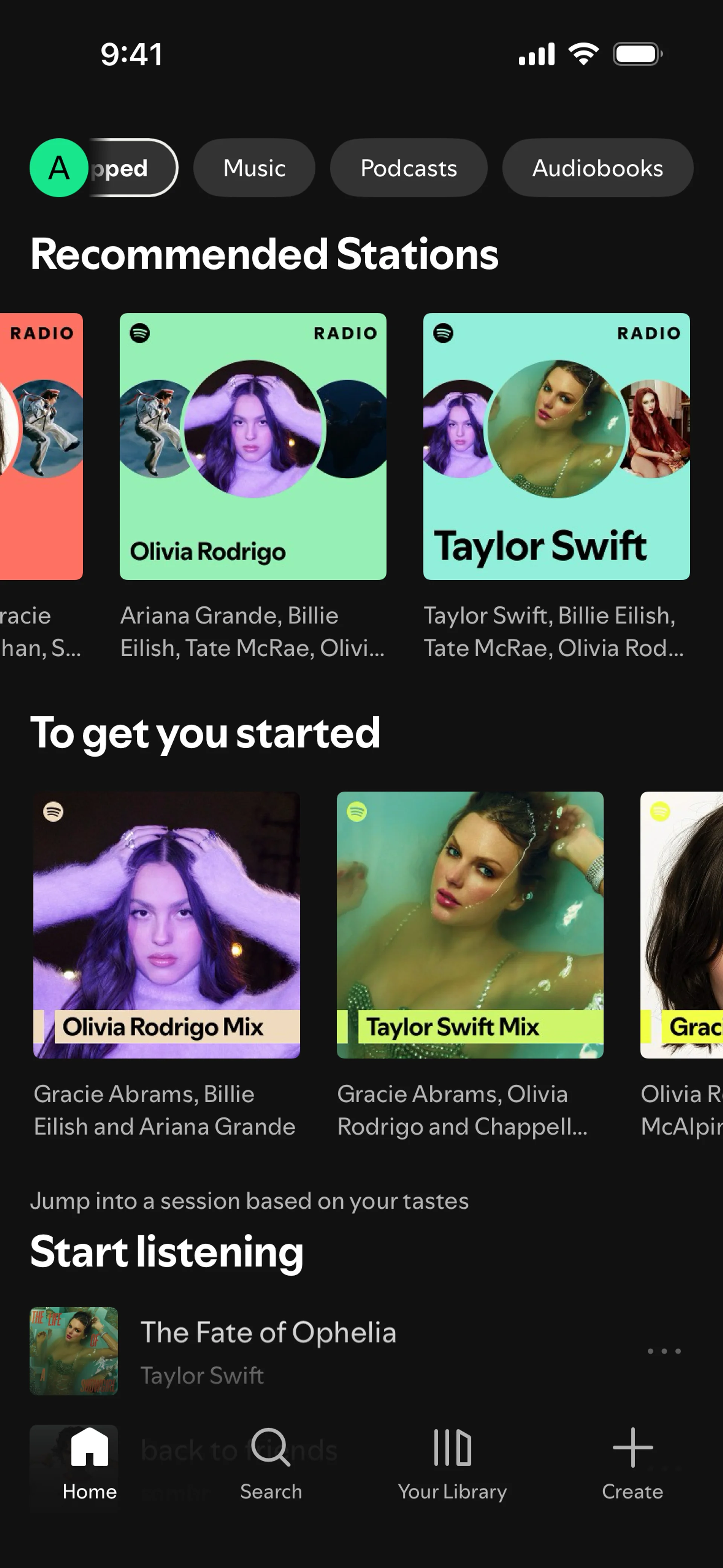Open more options for The Fate of Ophelia

[664, 1351]
